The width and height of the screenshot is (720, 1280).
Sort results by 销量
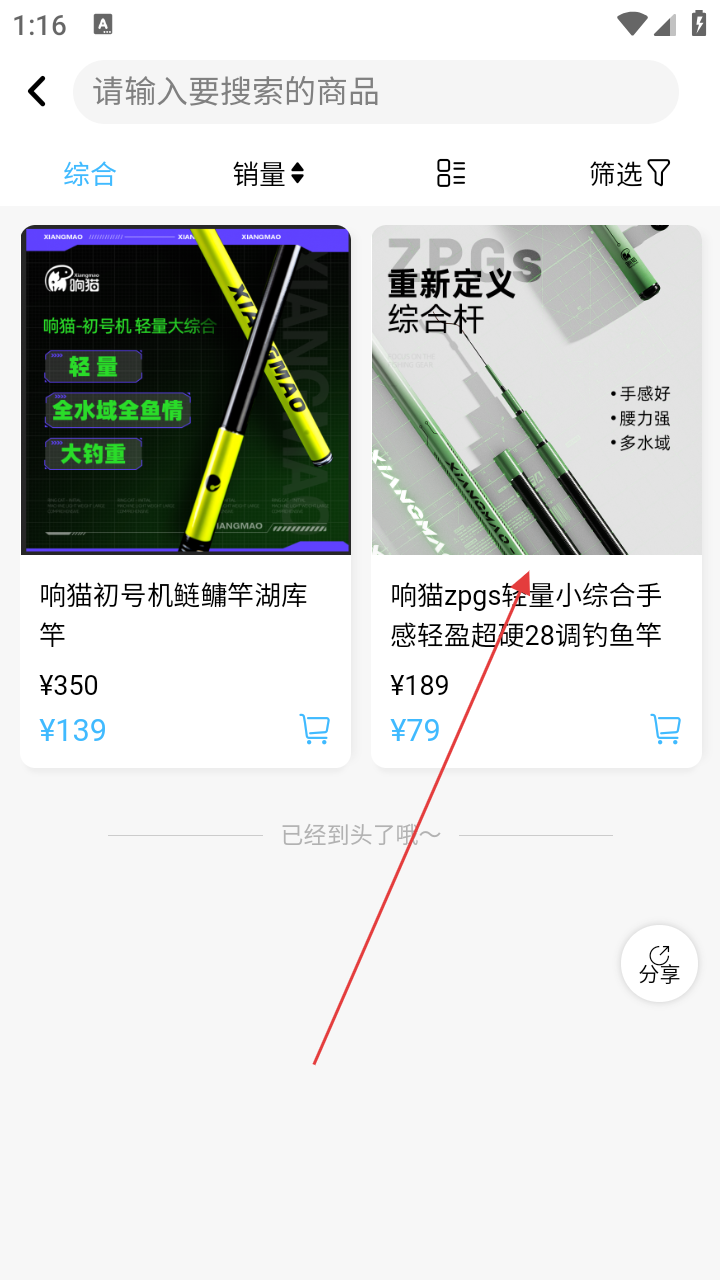(268, 174)
